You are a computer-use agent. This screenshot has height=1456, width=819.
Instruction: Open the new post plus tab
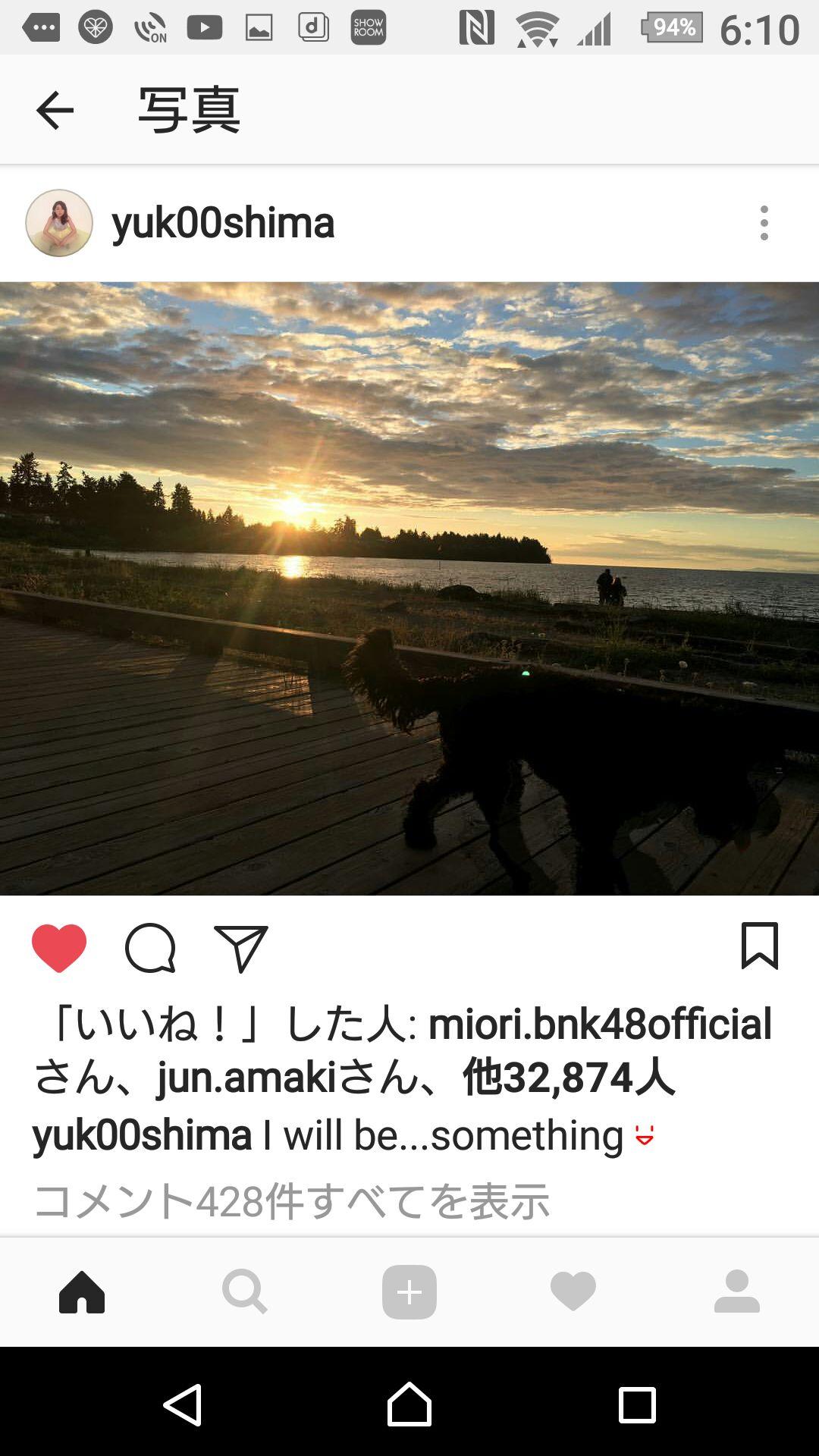[409, 1291]
